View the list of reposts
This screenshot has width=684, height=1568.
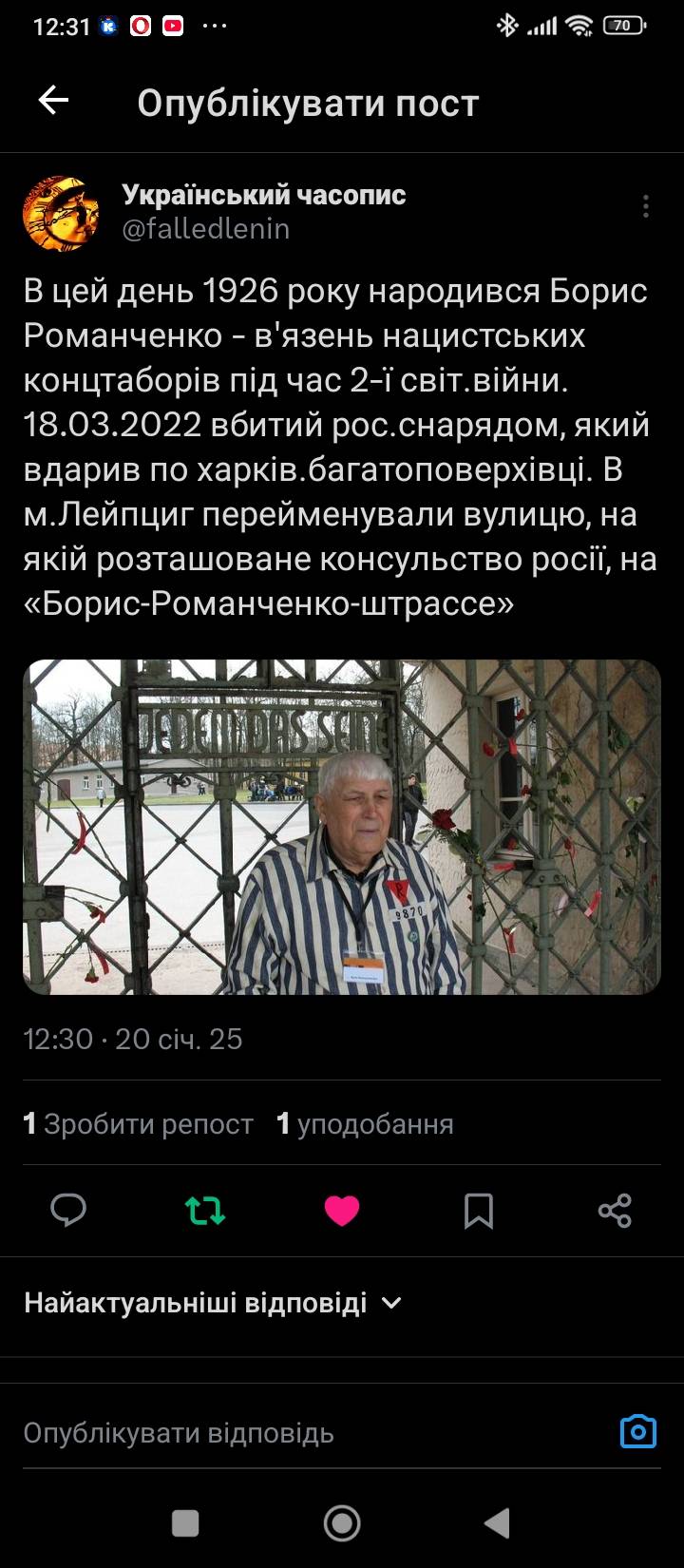point(139,1124)
